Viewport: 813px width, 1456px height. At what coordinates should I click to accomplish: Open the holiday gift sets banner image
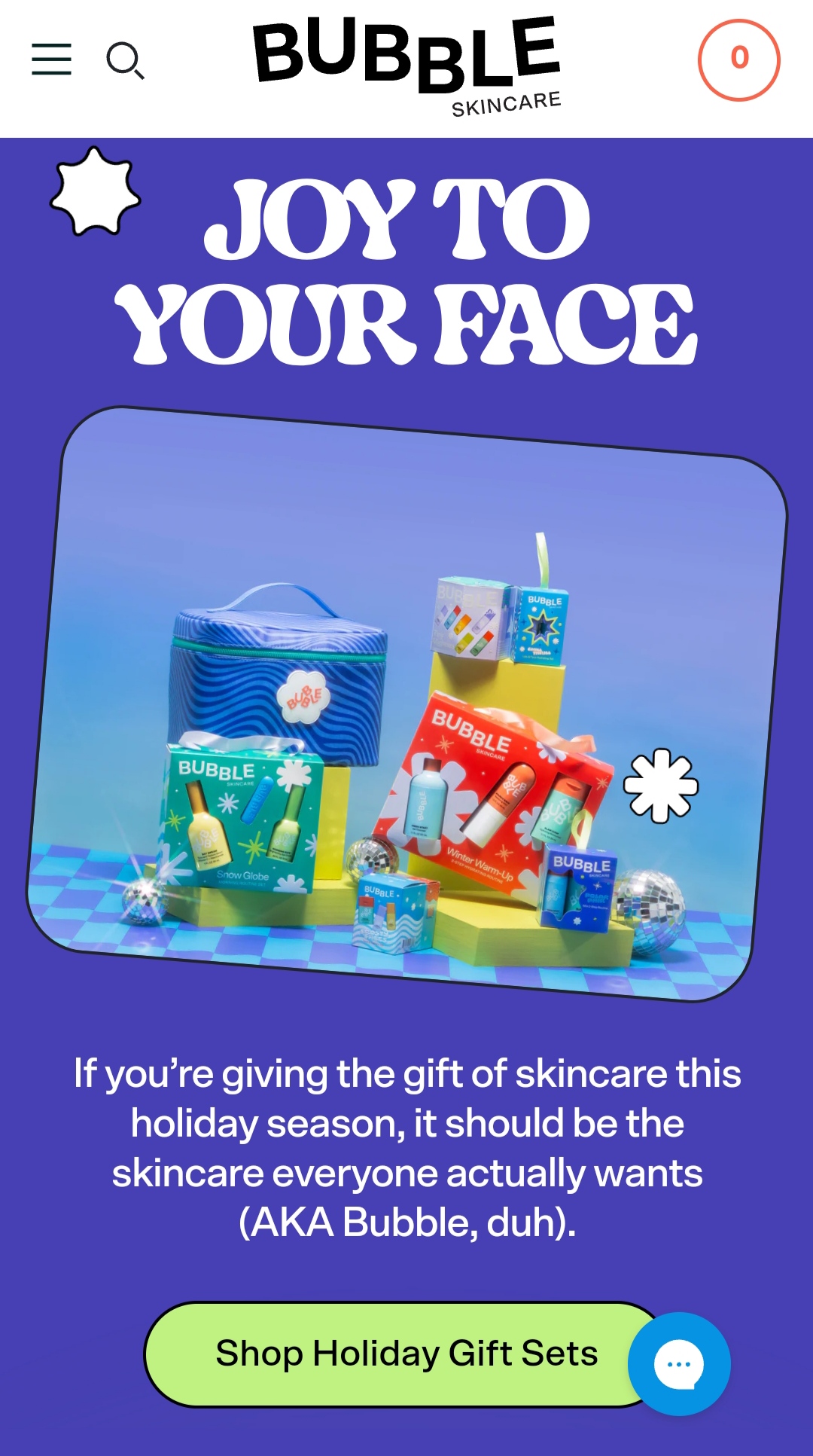(407, 704)
